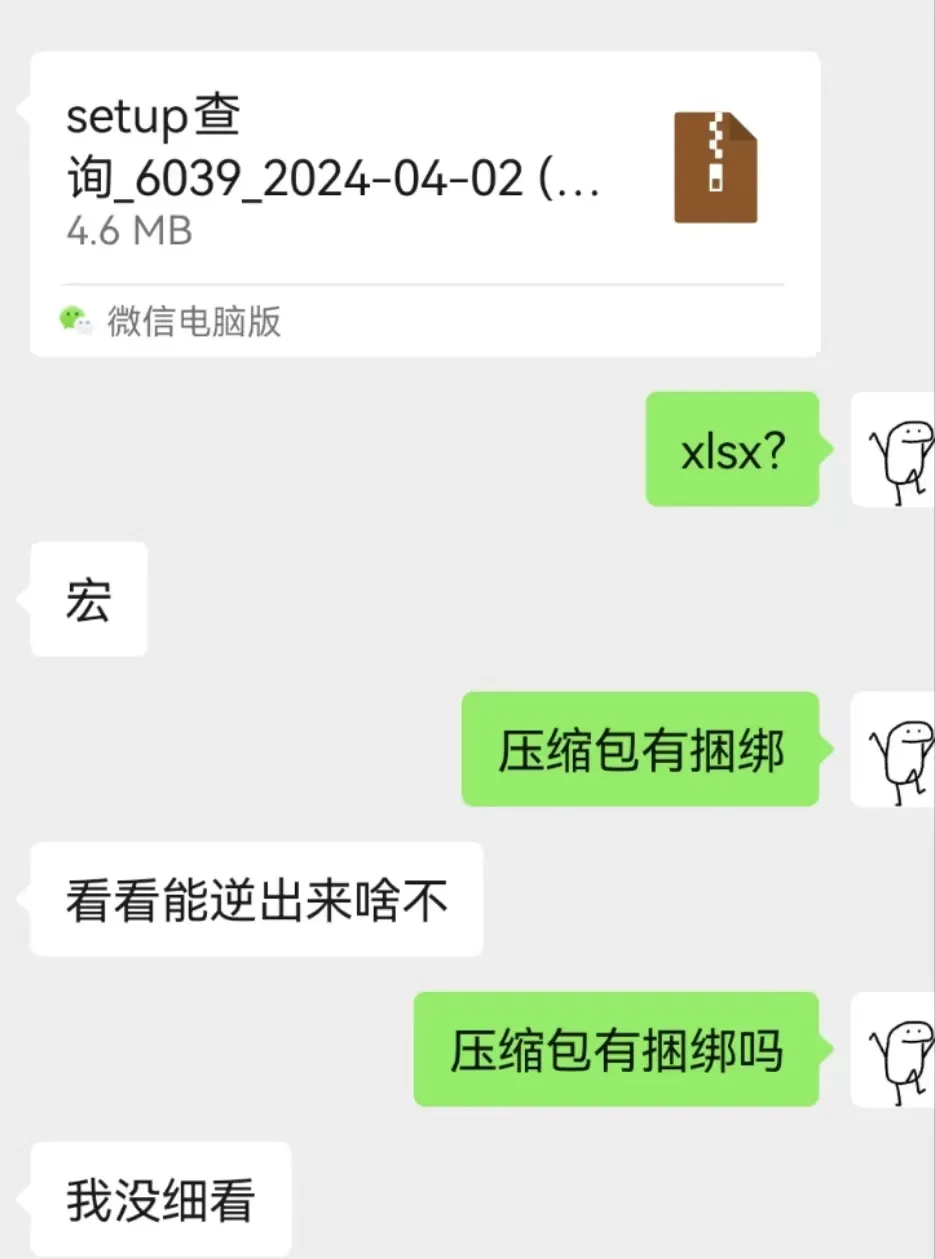Click the 看看能逆出来啥不 message
This screenshot has width=935, height=1259.
256,899
